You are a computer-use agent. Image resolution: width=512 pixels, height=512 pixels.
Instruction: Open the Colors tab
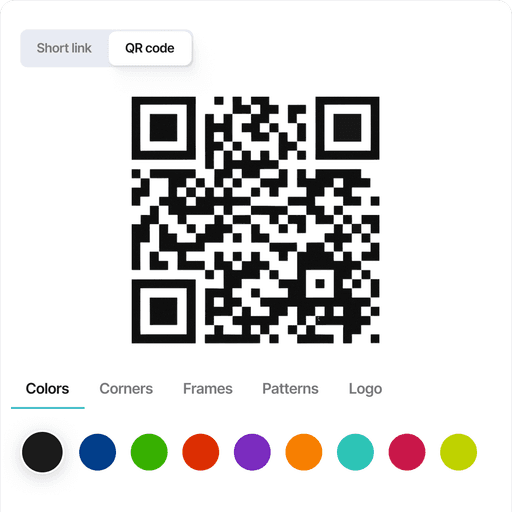48,389
